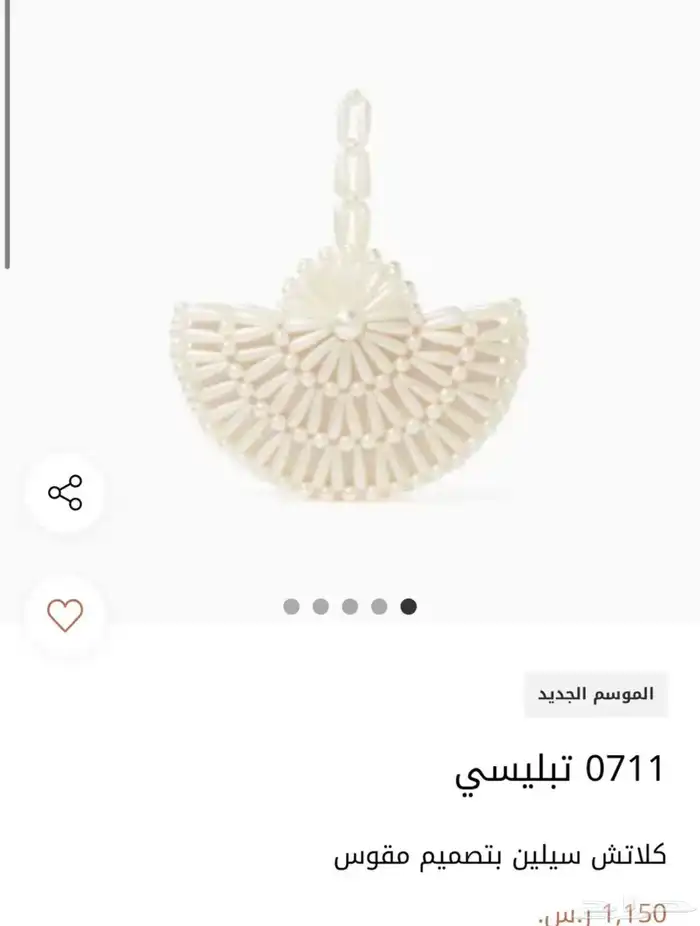Jump to the first image dot indicator
Viewport: 700px width, 926px height.
[292, 606]
